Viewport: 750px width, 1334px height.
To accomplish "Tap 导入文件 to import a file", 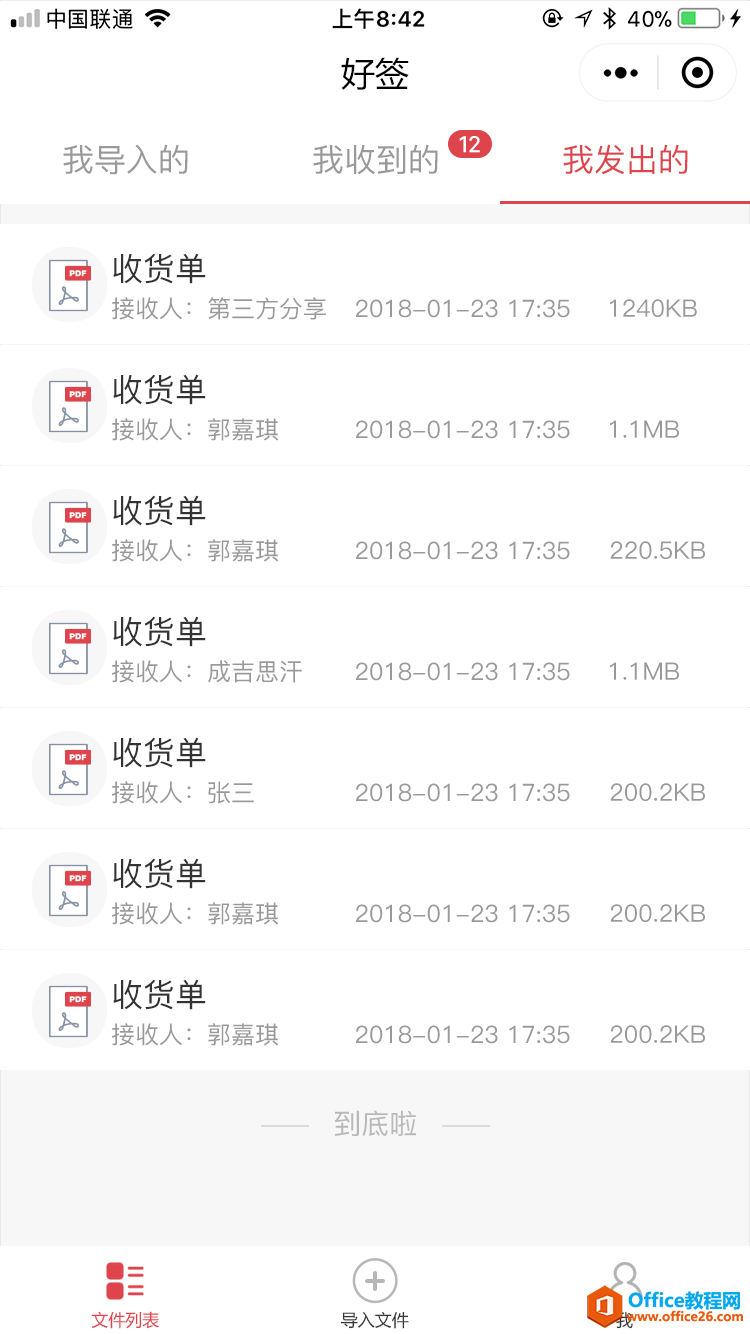I will click(375, 1294).
